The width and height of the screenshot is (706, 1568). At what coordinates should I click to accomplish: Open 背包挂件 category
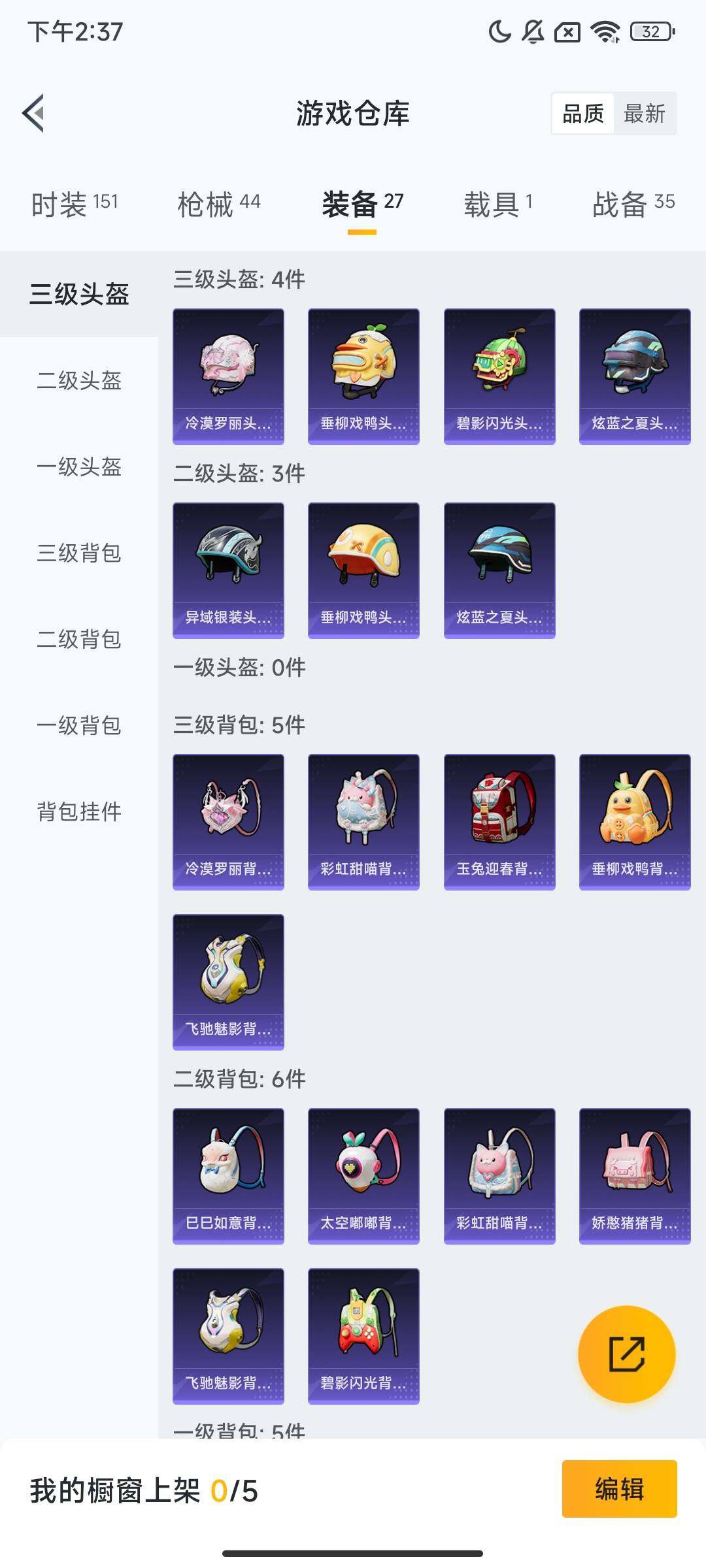tap(79, 811)
